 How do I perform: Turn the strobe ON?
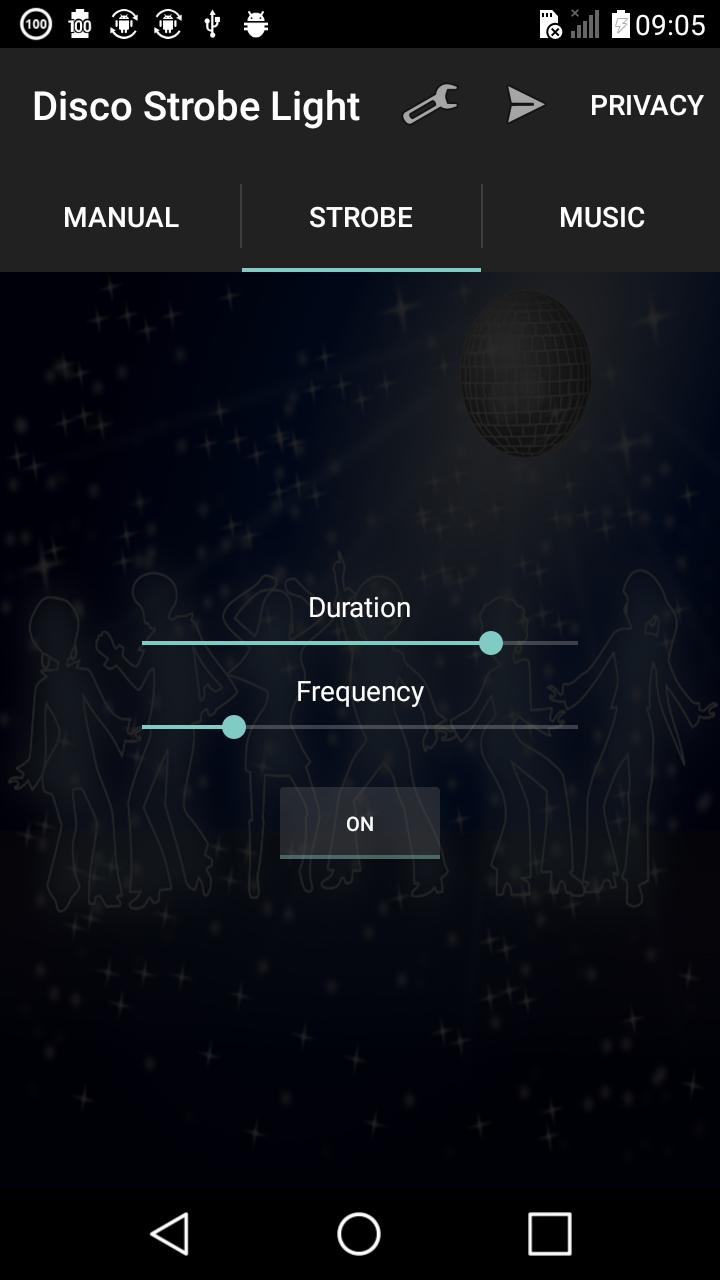click(360, 823)
